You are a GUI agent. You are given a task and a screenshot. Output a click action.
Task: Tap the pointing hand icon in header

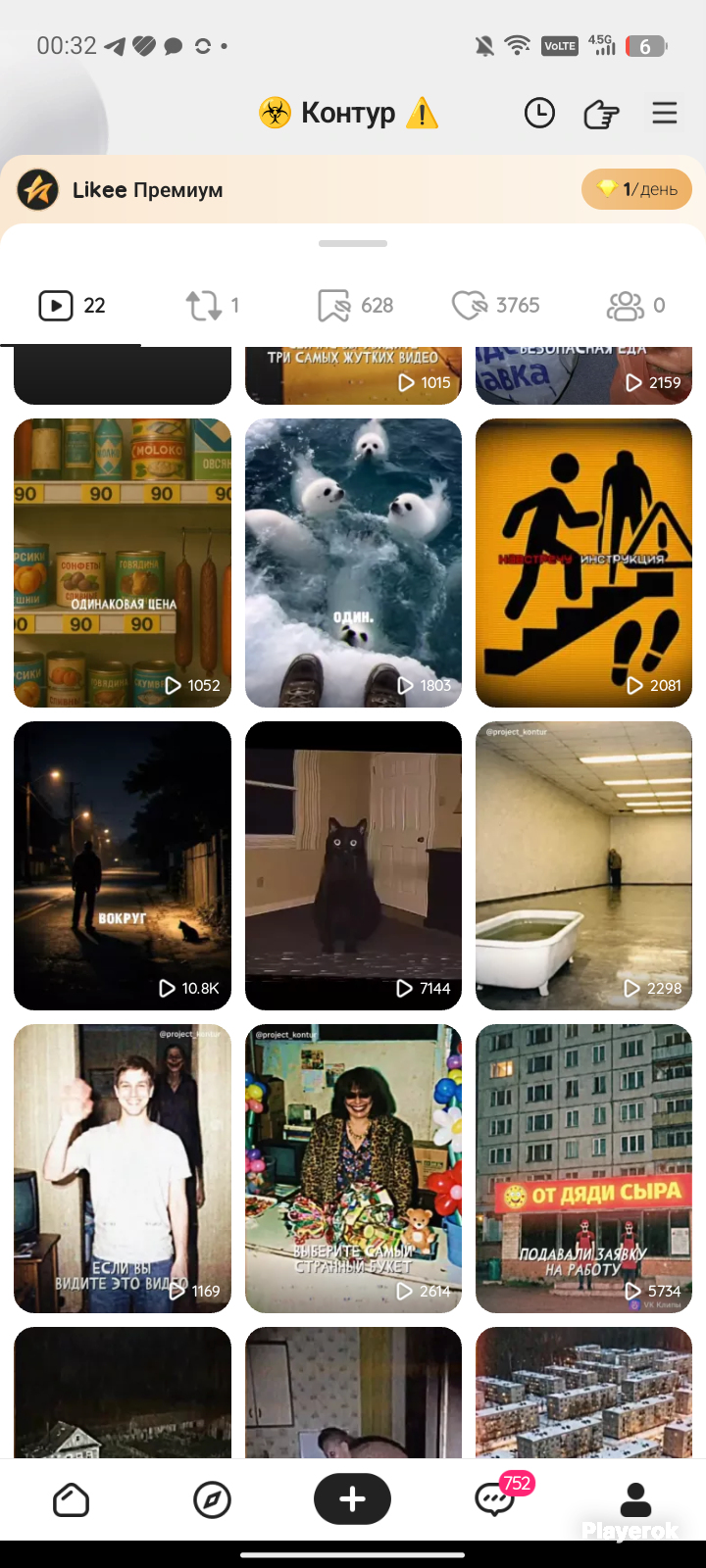click(x=601, y=114)
